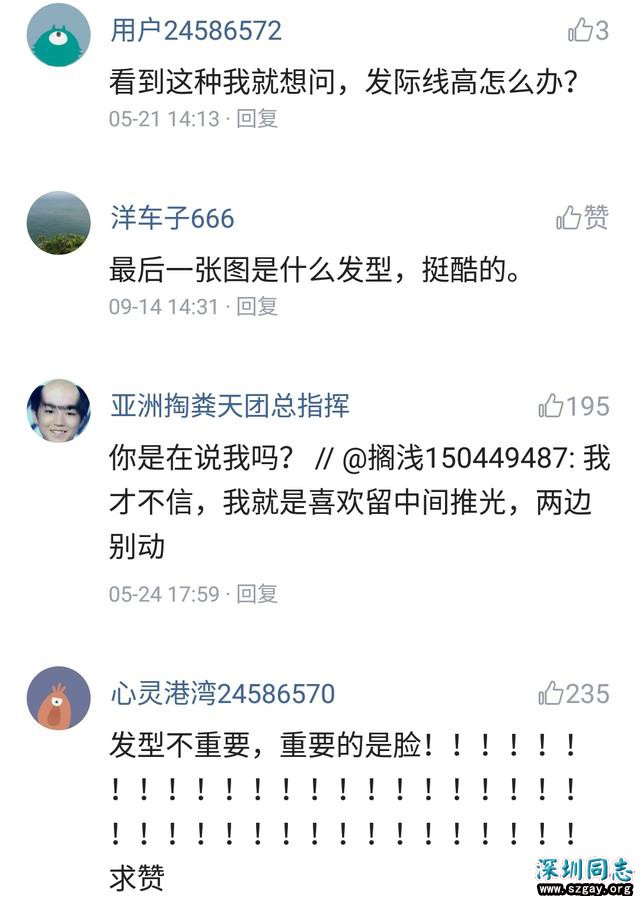Open 心灵港湾24586570's avatar
The height and width of the screenshot is (901, 640).
tap(59, 698)
